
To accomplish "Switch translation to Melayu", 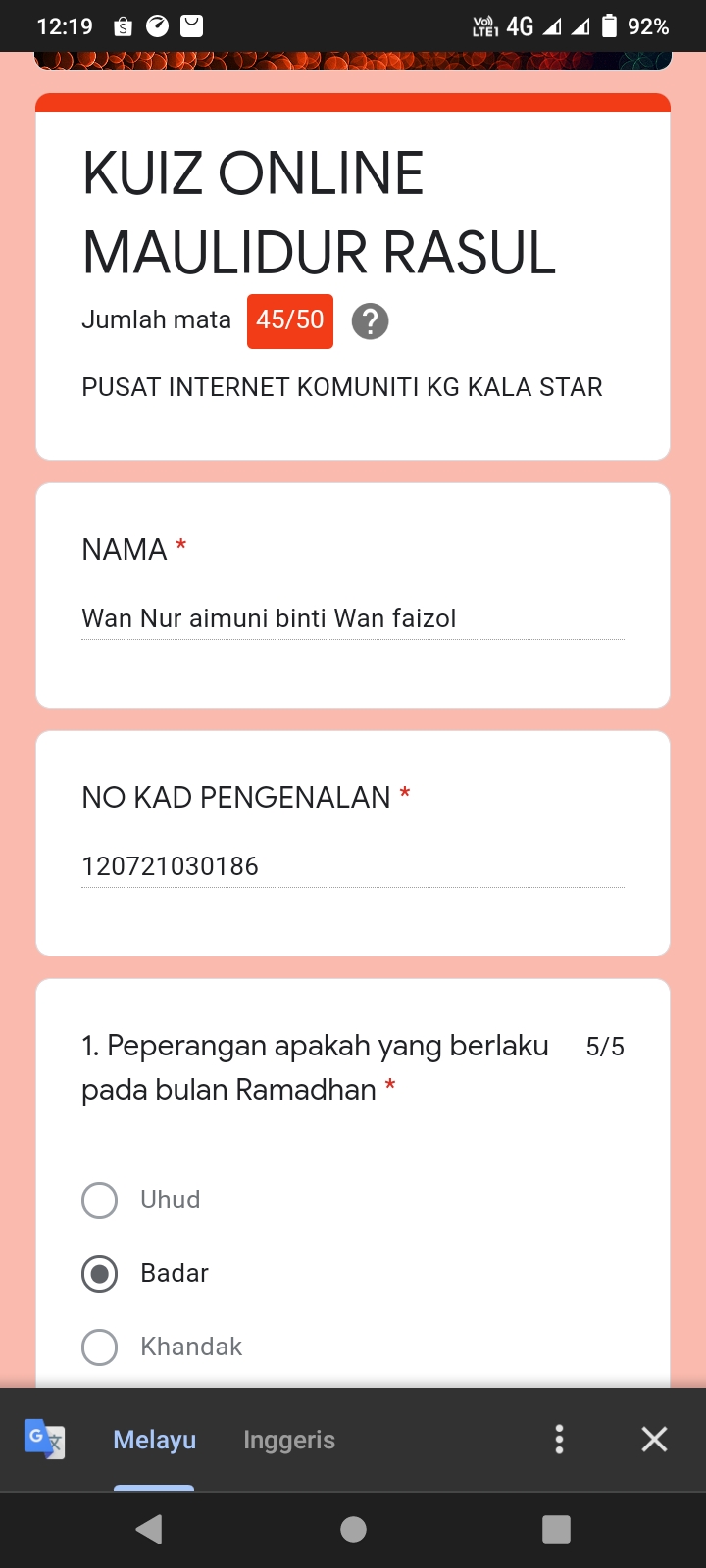I will point(154,1440).
